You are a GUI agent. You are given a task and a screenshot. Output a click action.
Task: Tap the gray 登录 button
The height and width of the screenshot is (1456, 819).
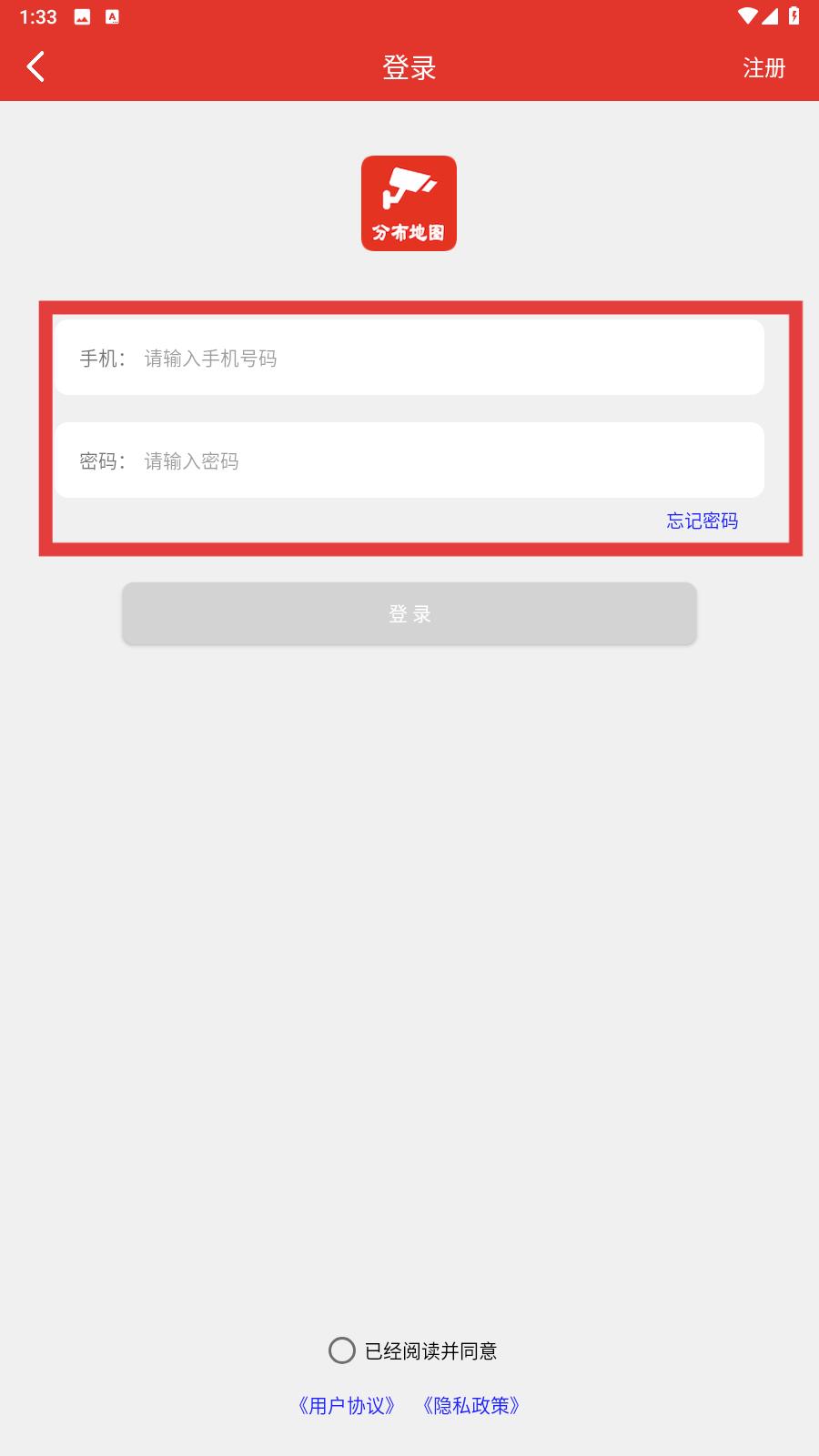(409, 614)
